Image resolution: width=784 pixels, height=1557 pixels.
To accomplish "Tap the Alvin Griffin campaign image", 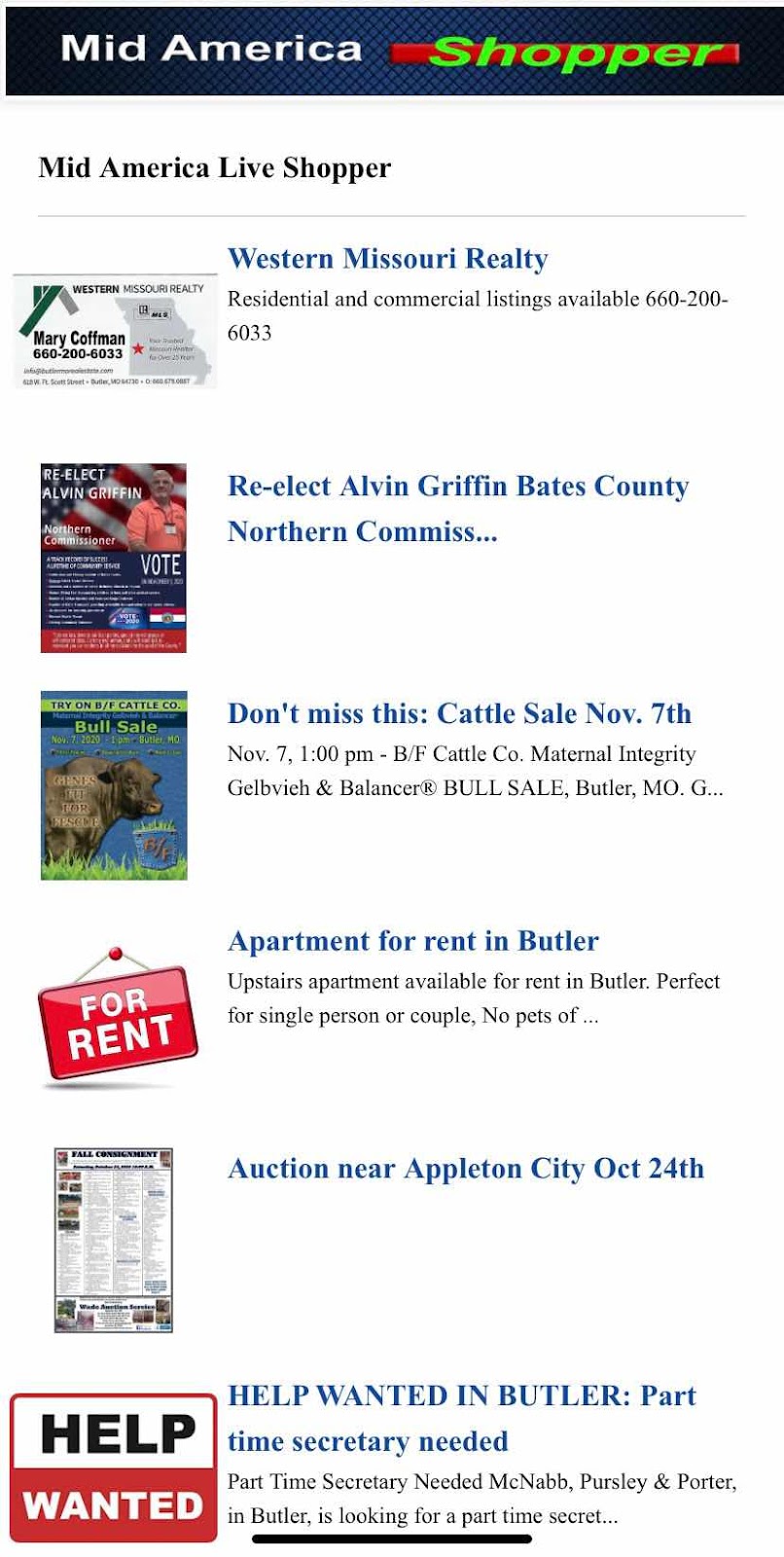I will pos(114,558).
